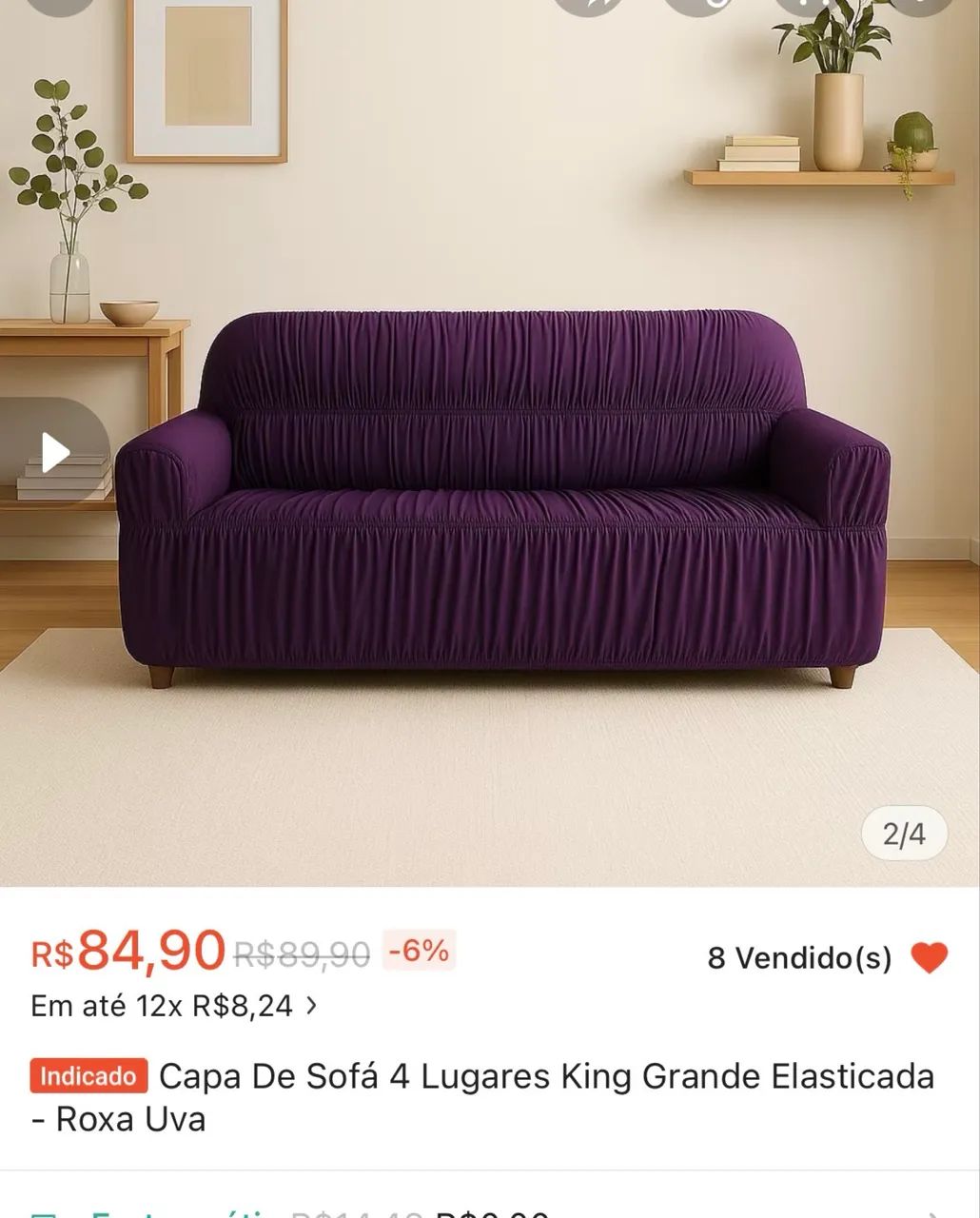The height and width of the screenshot is (1218, 980).
Task: Play the product video
Action: 54,454
